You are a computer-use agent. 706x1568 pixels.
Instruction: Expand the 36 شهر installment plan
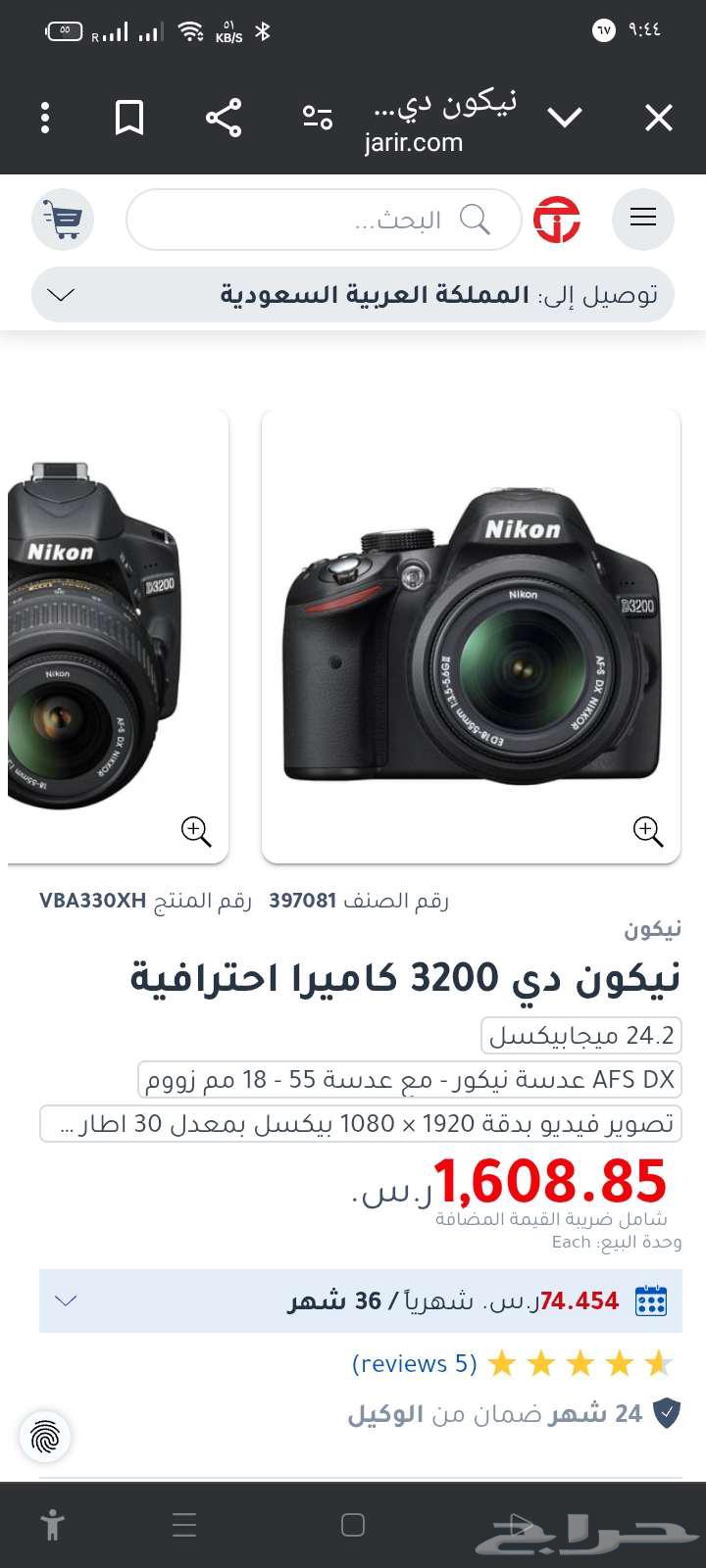coord(66,1300)
